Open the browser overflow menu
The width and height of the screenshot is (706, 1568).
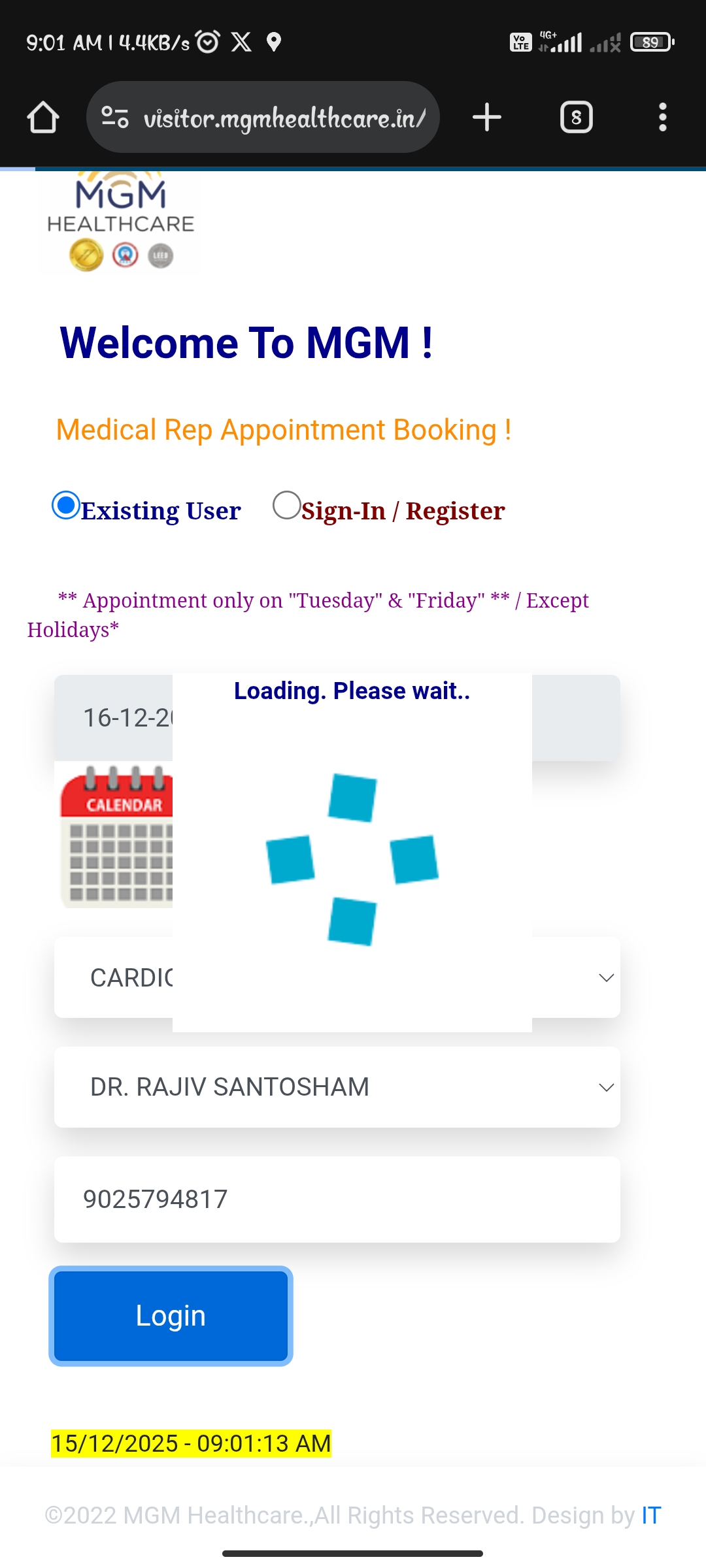click(x=662, y=118)
